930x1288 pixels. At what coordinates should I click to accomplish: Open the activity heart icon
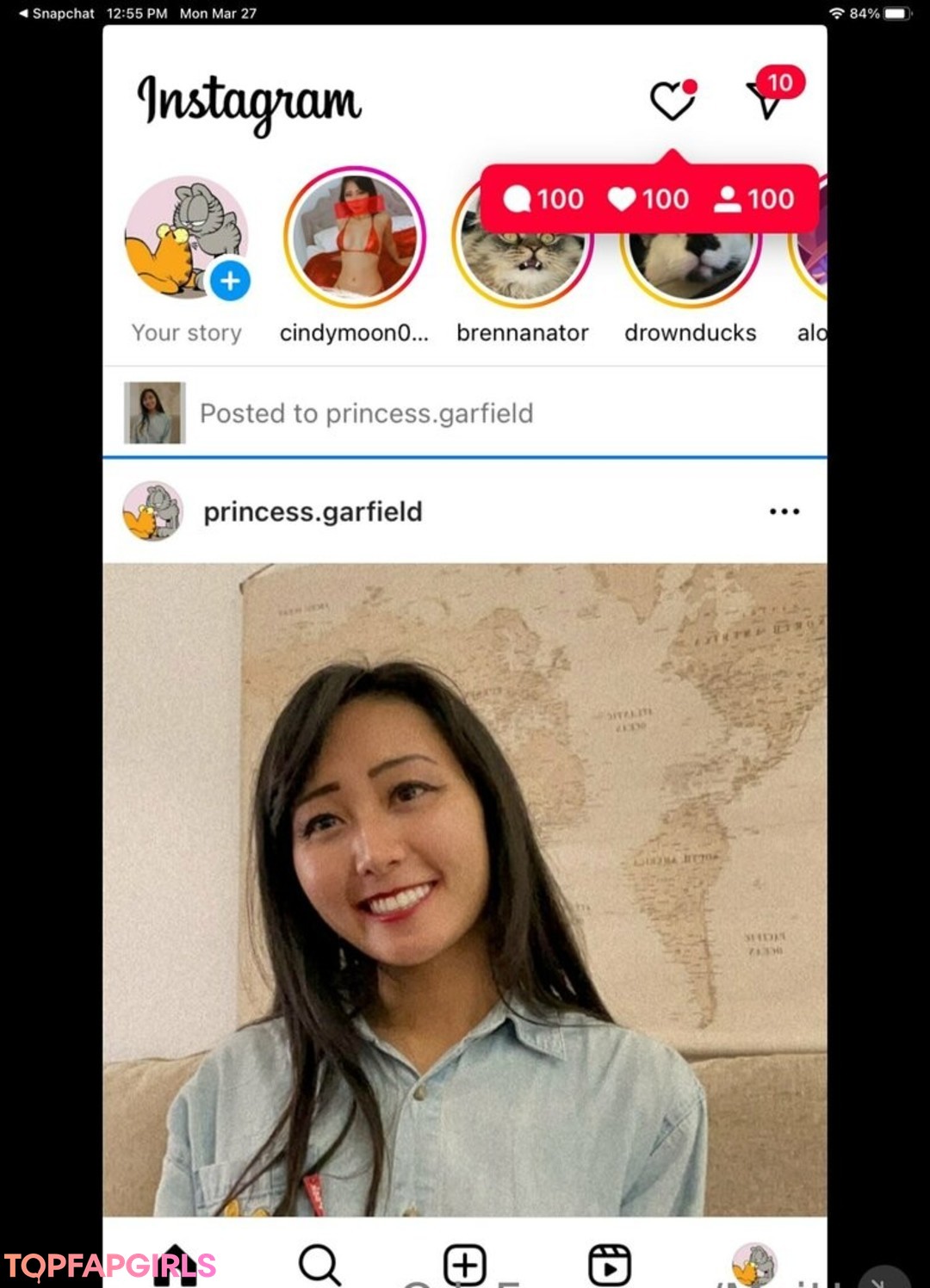672,102
